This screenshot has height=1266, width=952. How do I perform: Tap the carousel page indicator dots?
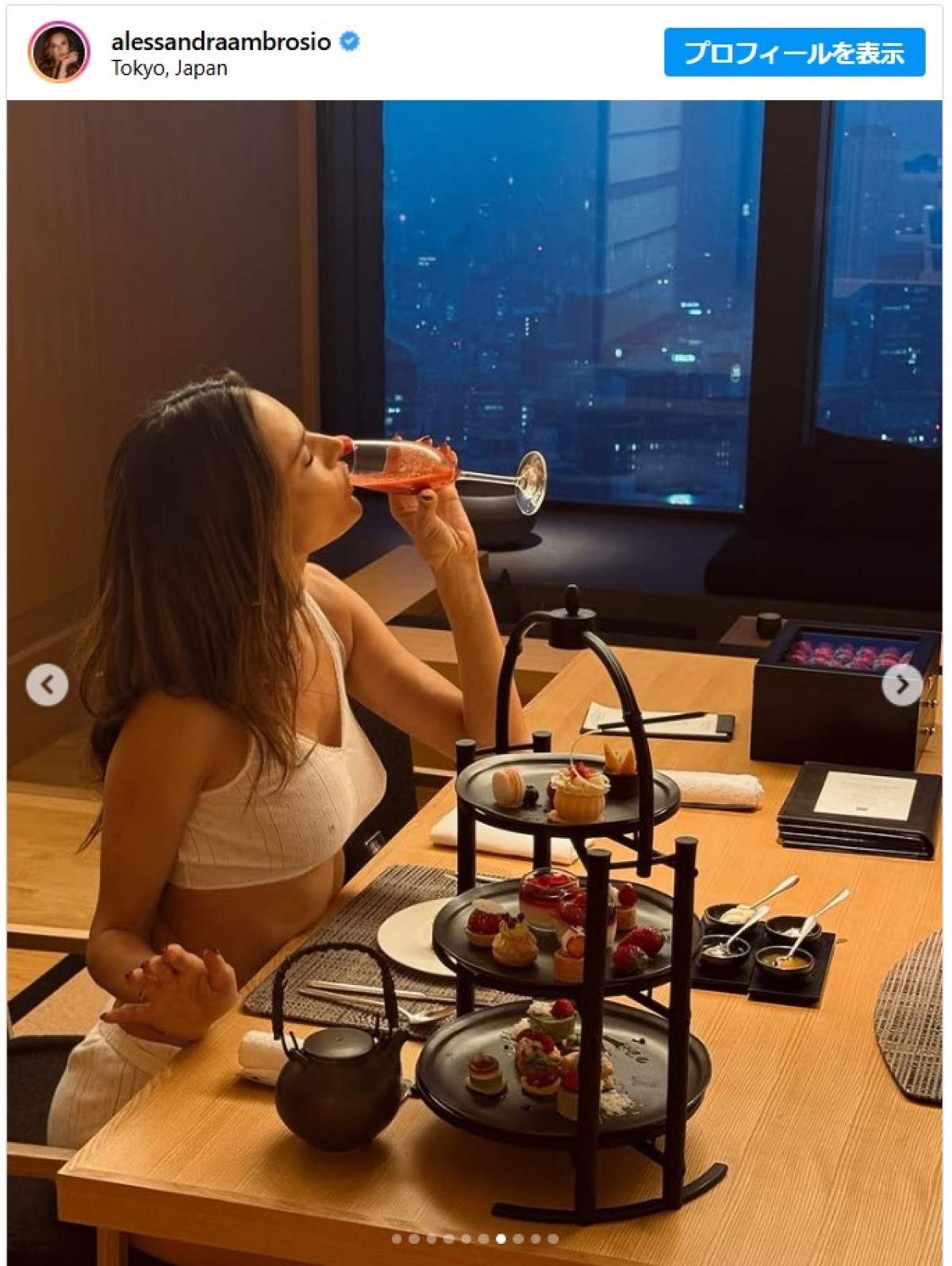pyautogui.click(x=474, y=1238)
